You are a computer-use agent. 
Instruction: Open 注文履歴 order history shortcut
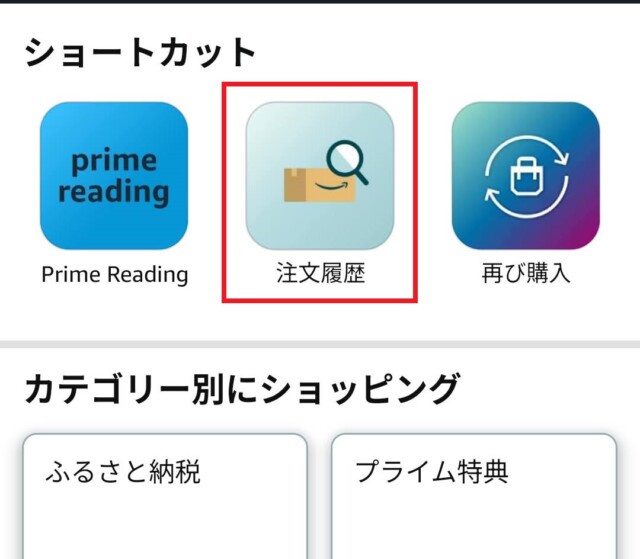320,176
